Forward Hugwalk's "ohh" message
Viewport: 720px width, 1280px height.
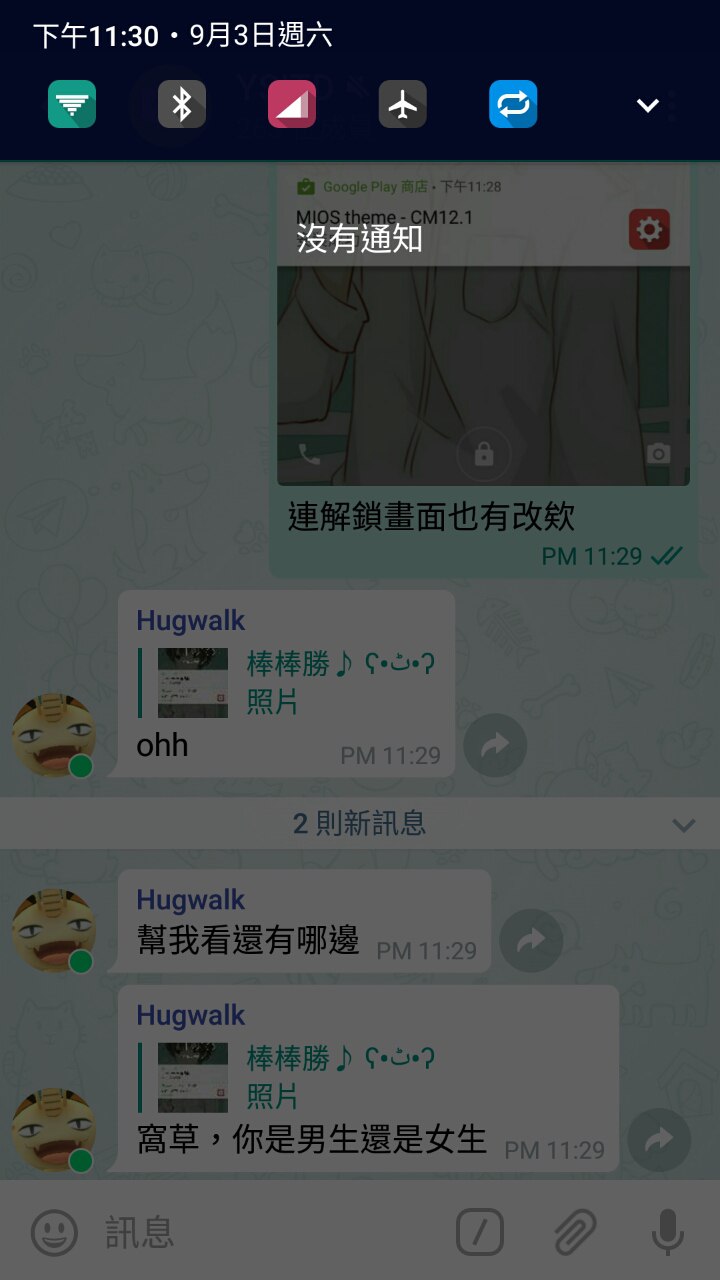click(x=495, y=745)
